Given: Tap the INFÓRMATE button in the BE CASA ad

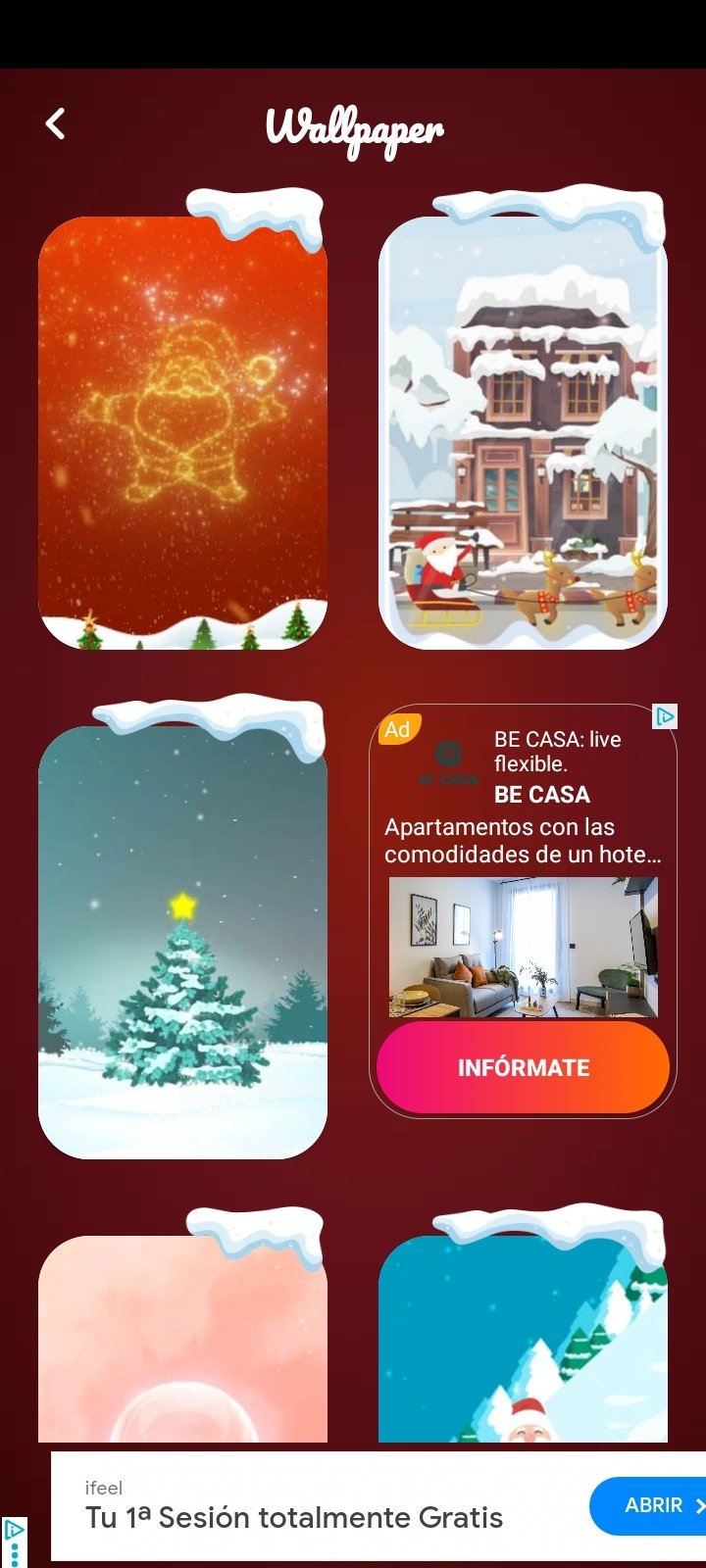Looking at the screenshot, I should point(523,1067).
